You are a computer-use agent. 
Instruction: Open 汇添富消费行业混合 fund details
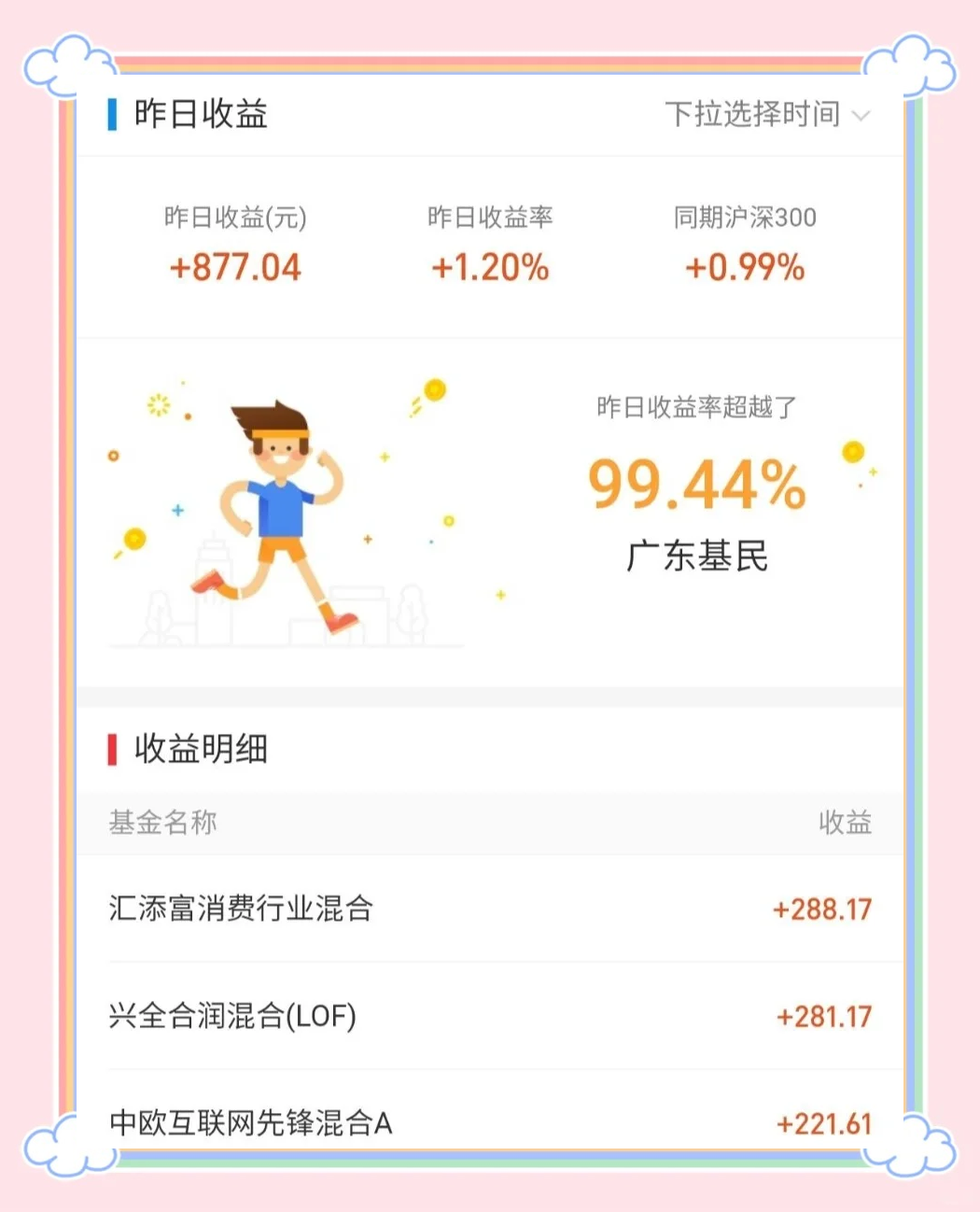pos(241,909)
